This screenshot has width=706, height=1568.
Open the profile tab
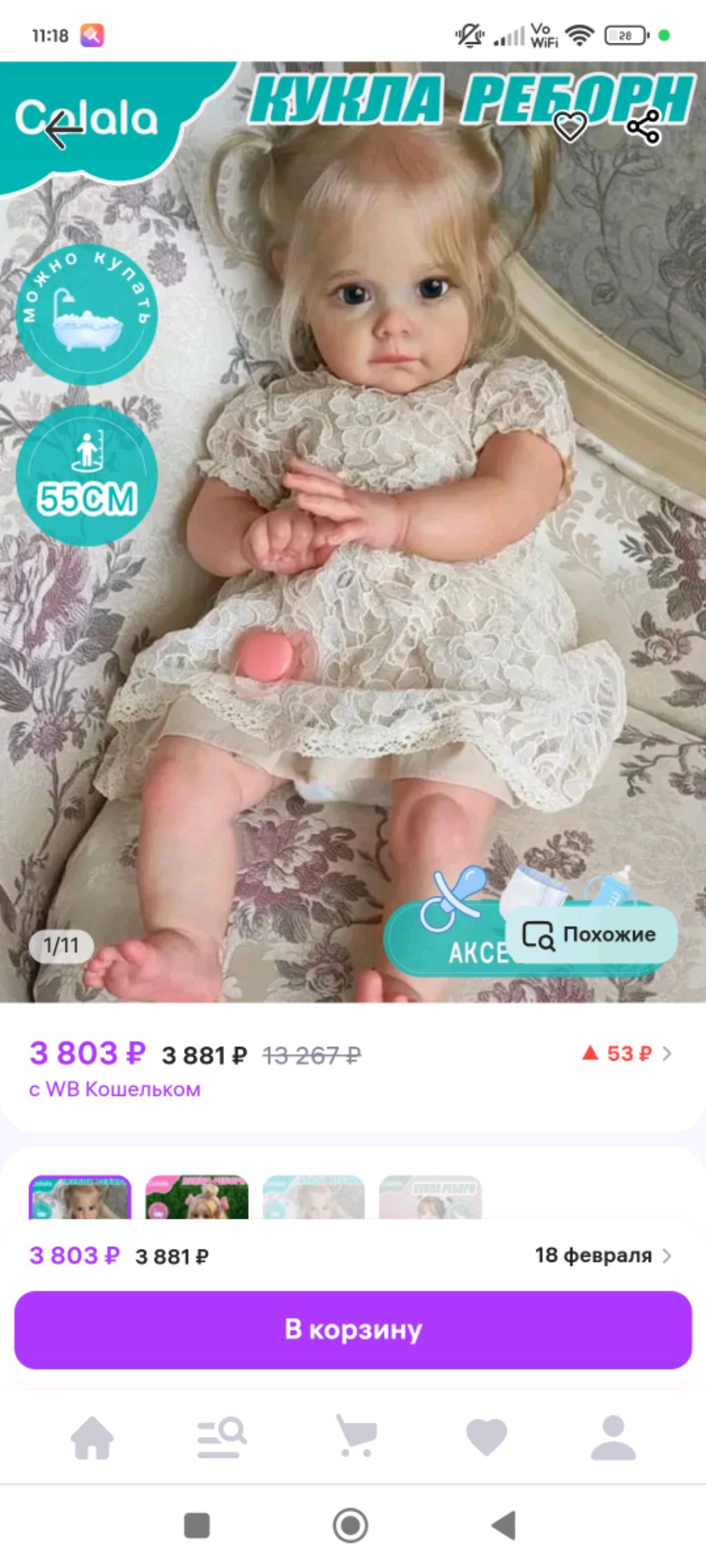(x=613, y=1437)
